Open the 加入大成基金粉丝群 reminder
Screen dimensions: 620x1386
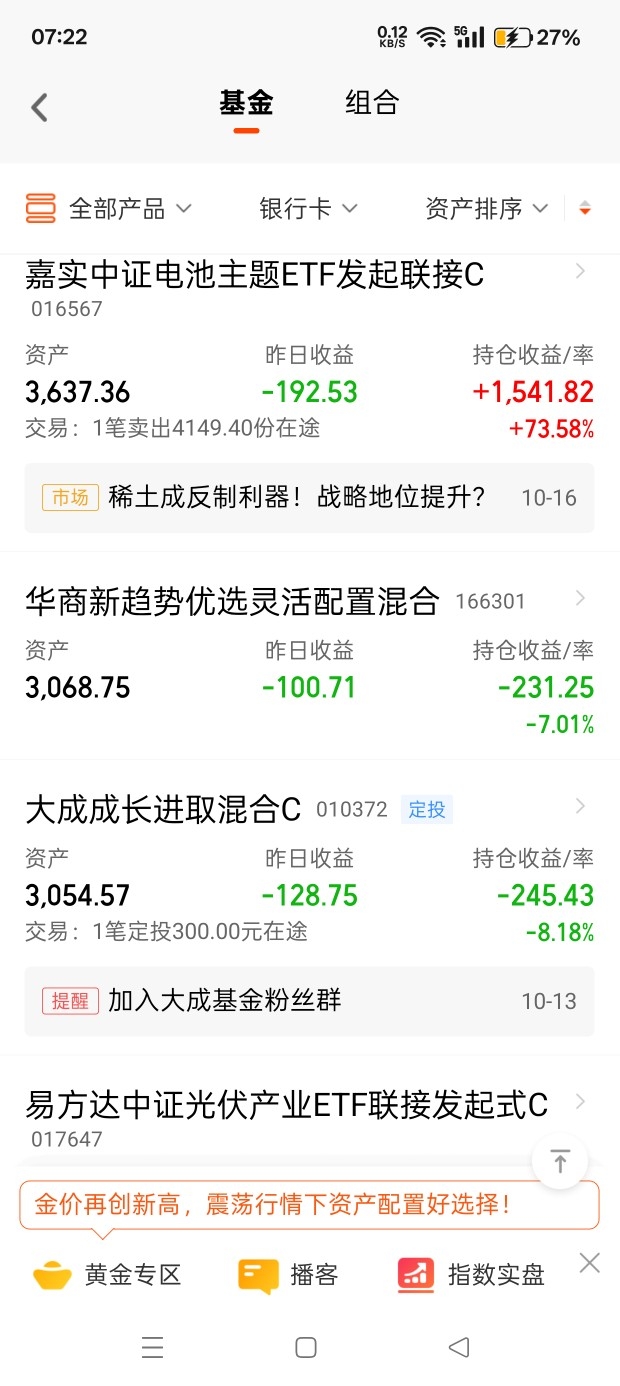tap(310, 1000)
